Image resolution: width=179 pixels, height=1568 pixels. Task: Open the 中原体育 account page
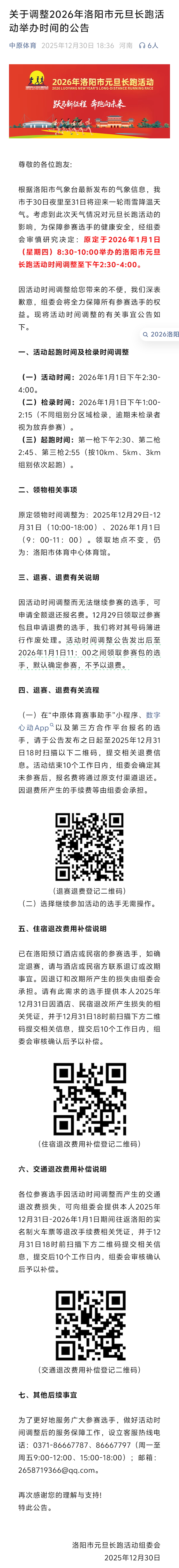[x=23, y=46]
